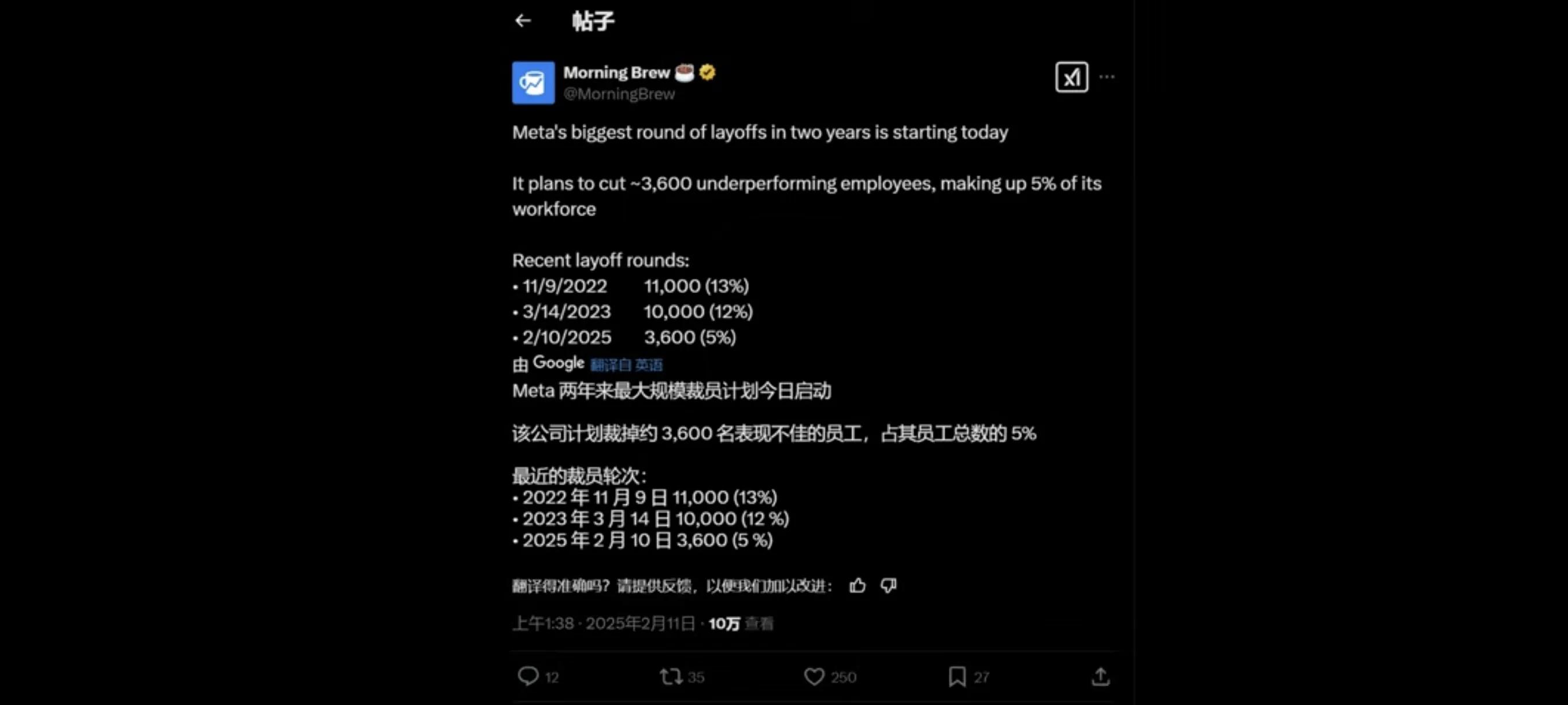Rate the translation with thumbs up
Screen dimensions: 1568x705
(x=857, y=586)
